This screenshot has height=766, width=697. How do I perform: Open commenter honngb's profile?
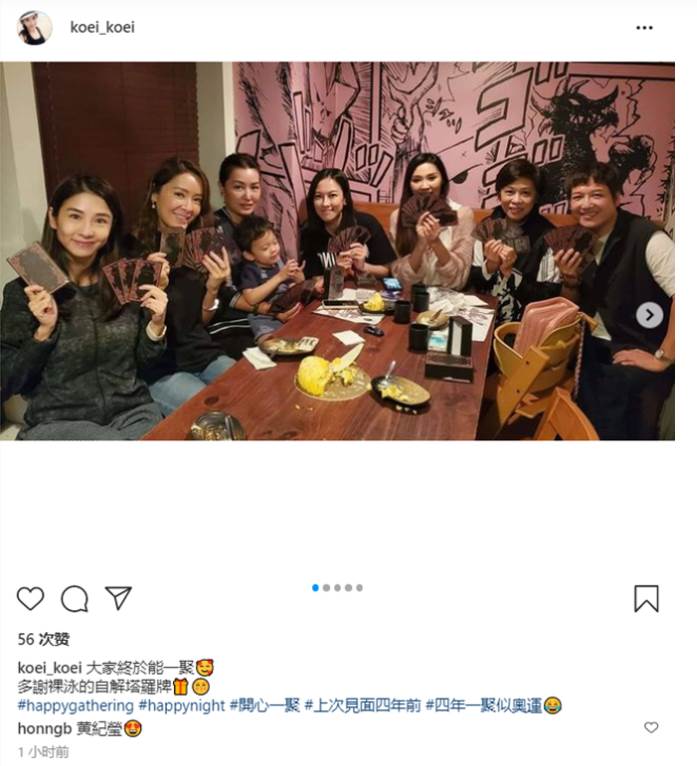(x=41, y=729)
